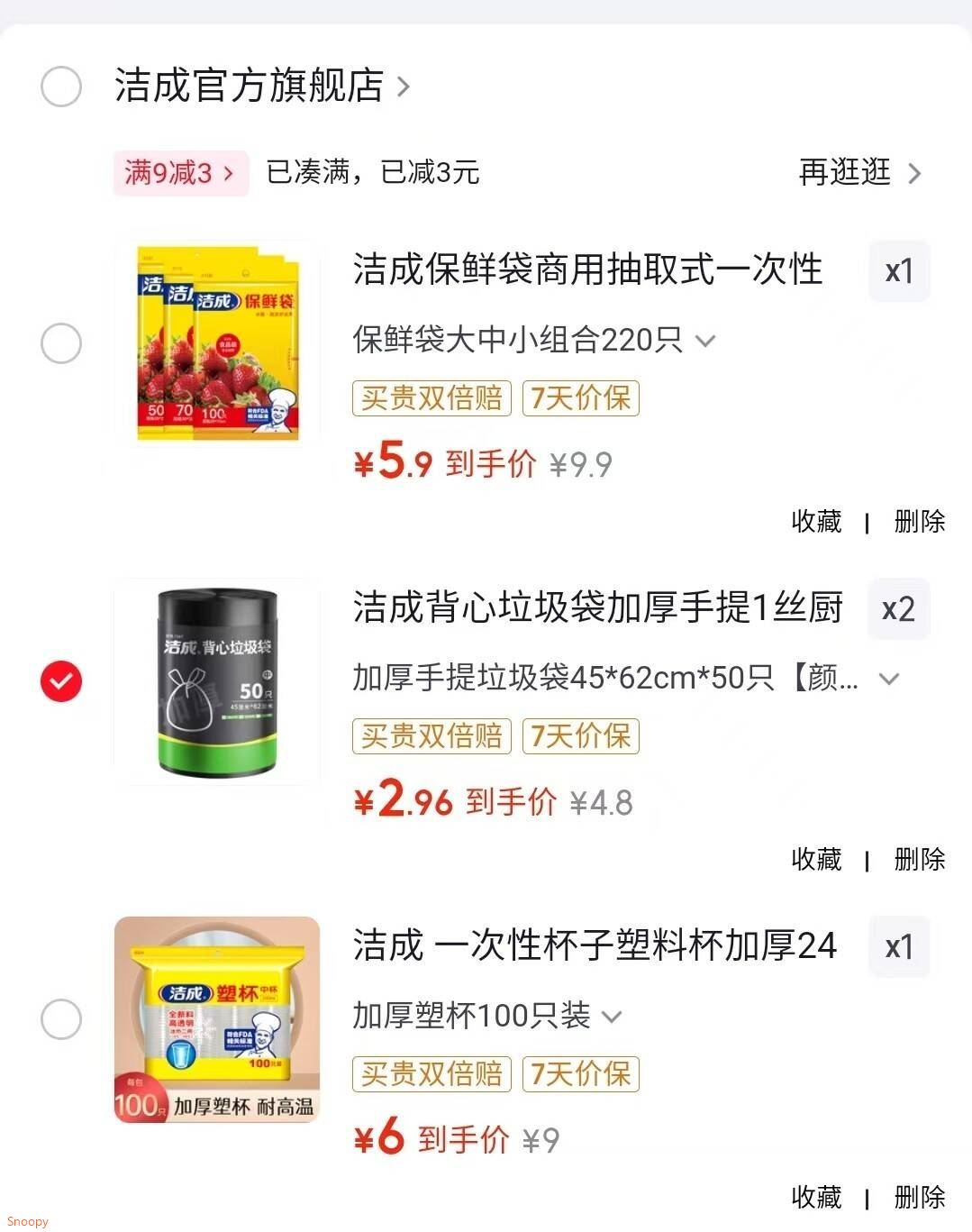Expand the 保鲜袋大中小组合220只 spec dropdown
The height and width of the screenshot is (1232, 972).
[x=706, y=341]
